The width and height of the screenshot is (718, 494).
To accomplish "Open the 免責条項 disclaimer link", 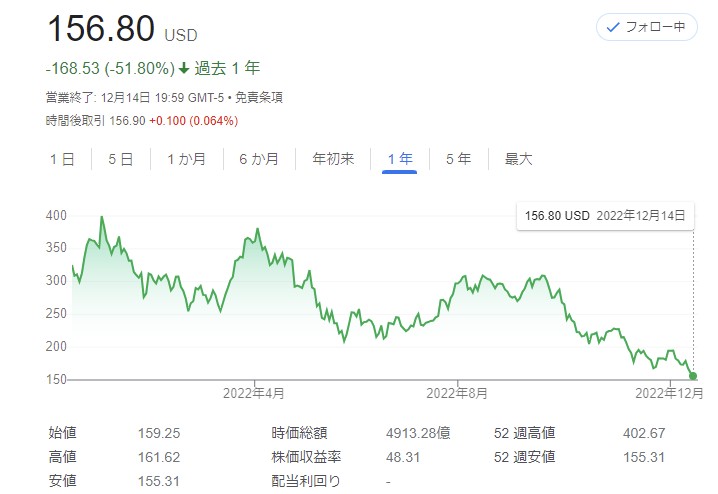I will point(260,98).
